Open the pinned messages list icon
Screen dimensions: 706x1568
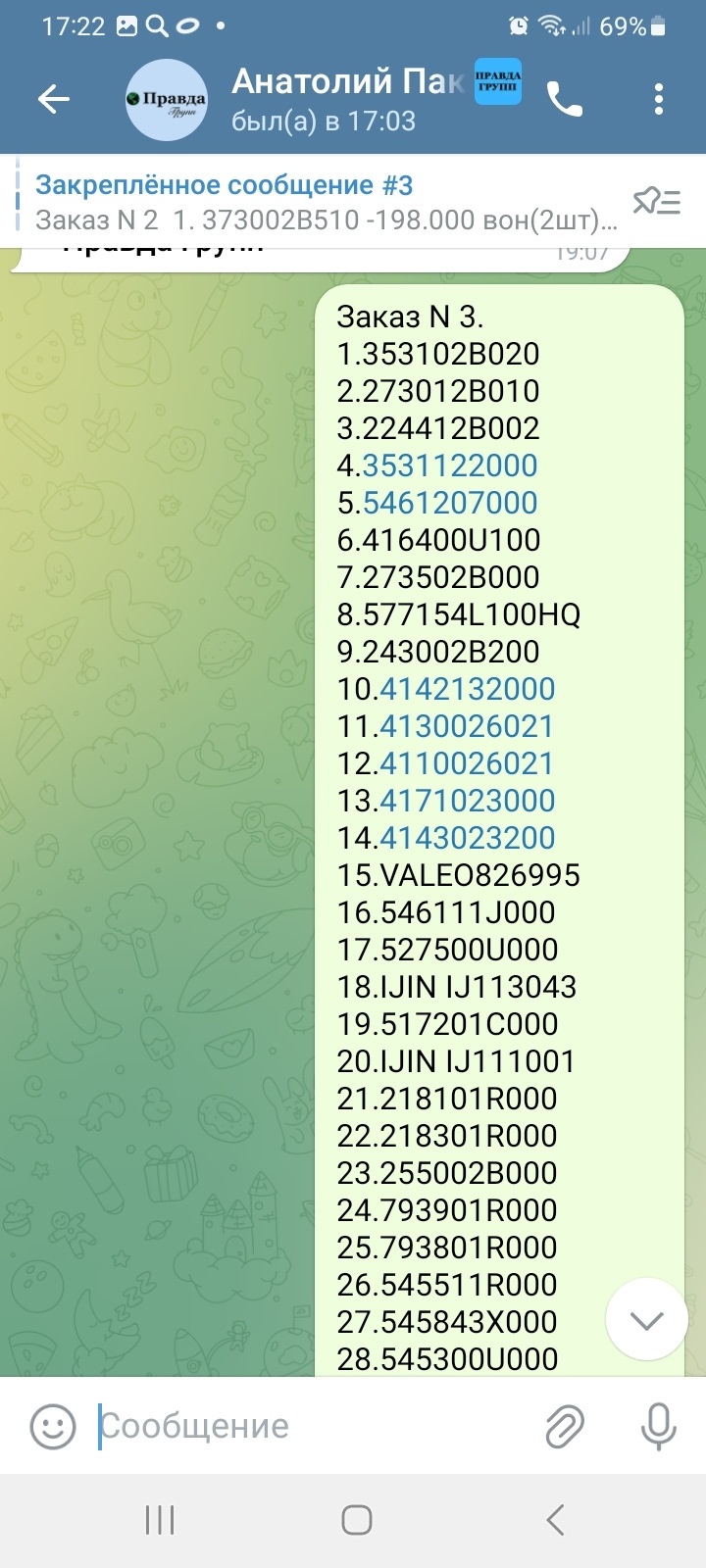[657, 202]
